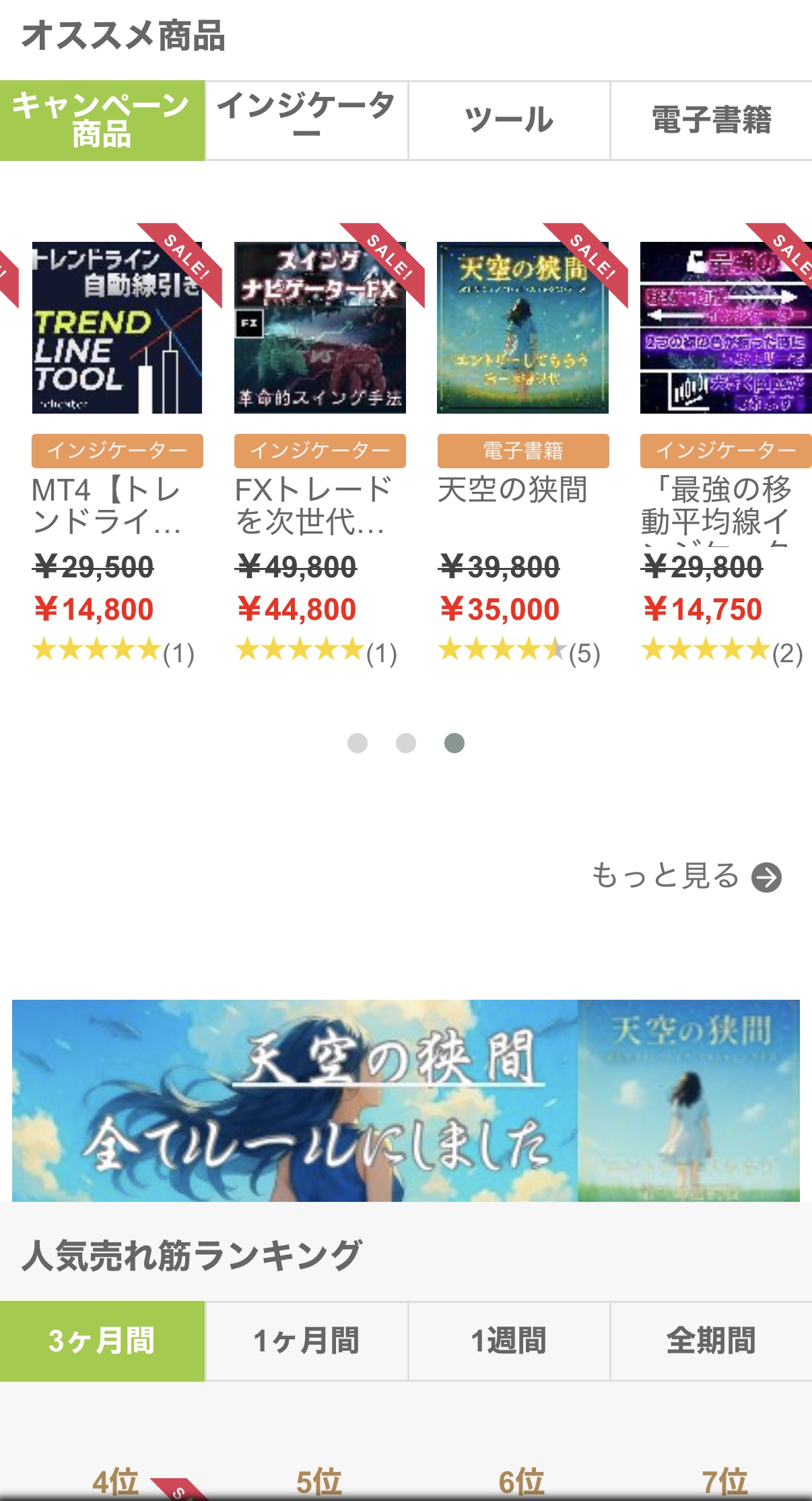Switch to the キャンペーン商品 tab

coord(102,121)
